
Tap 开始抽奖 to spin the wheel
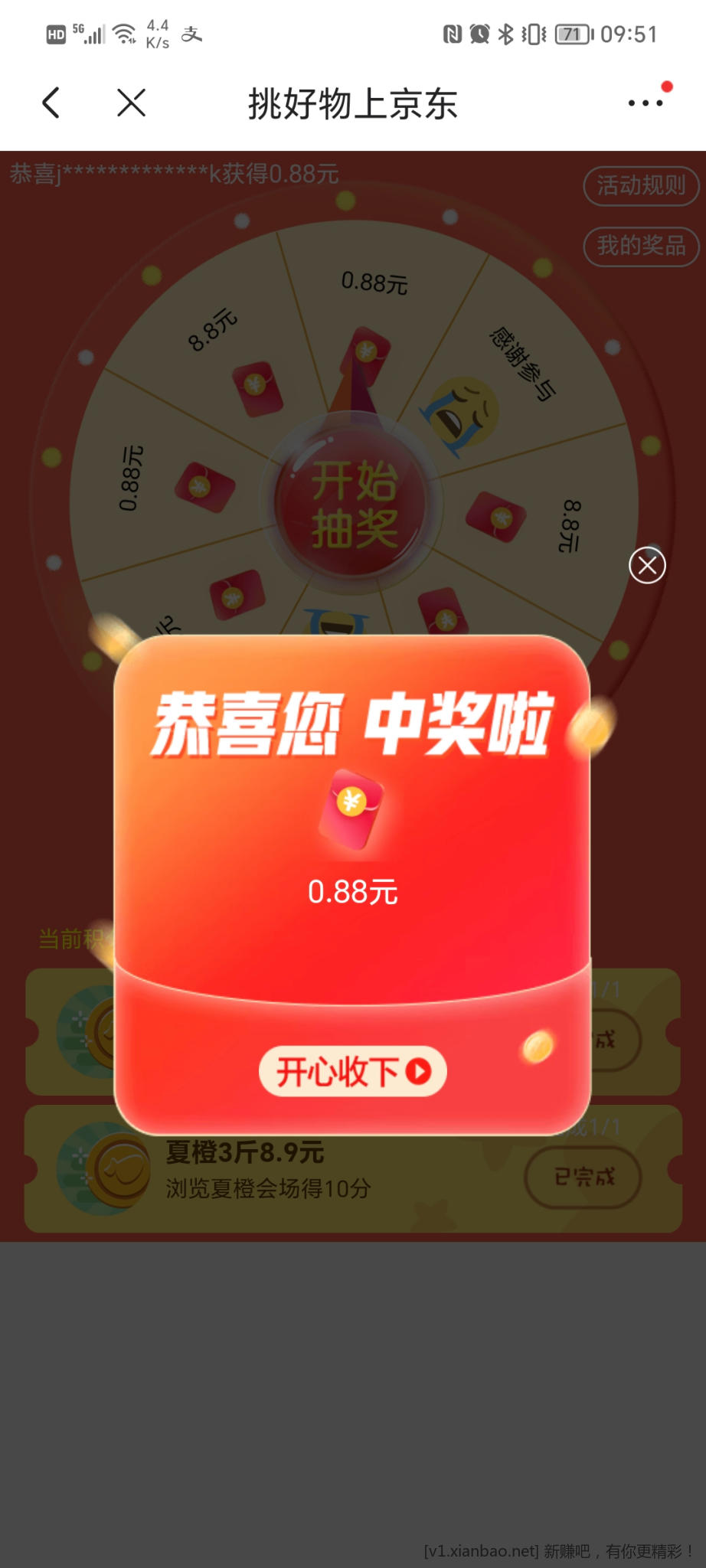[354, 505]
